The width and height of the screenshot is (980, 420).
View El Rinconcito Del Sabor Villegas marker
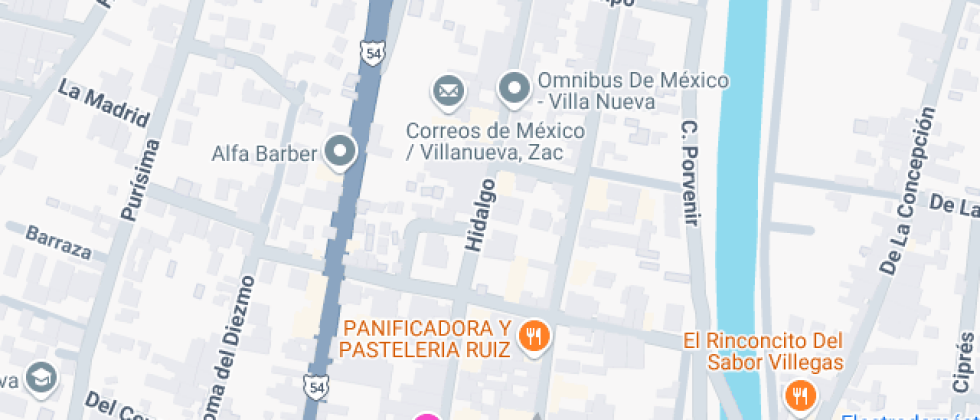click(x=798, y=394)
